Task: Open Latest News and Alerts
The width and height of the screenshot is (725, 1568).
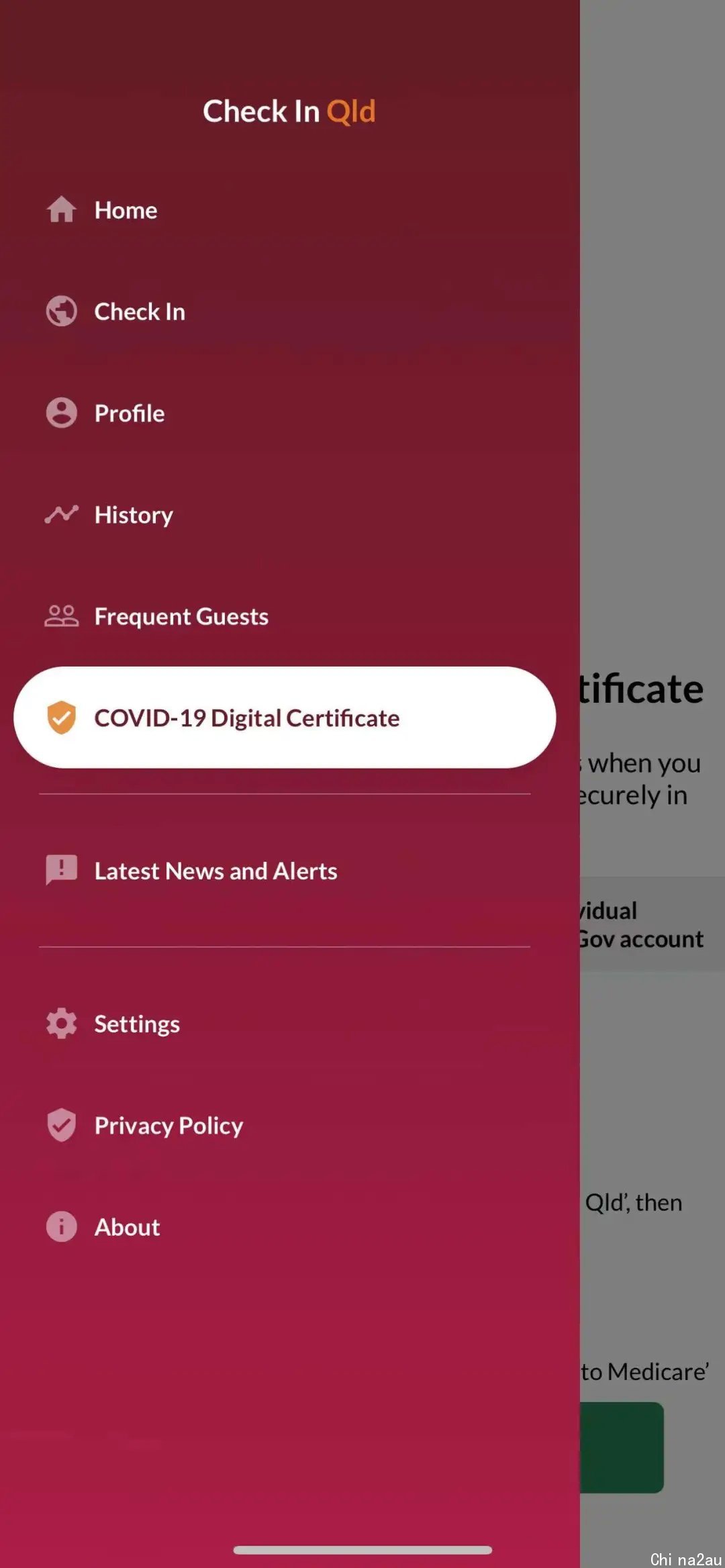Action: click(x=215, y=871)
